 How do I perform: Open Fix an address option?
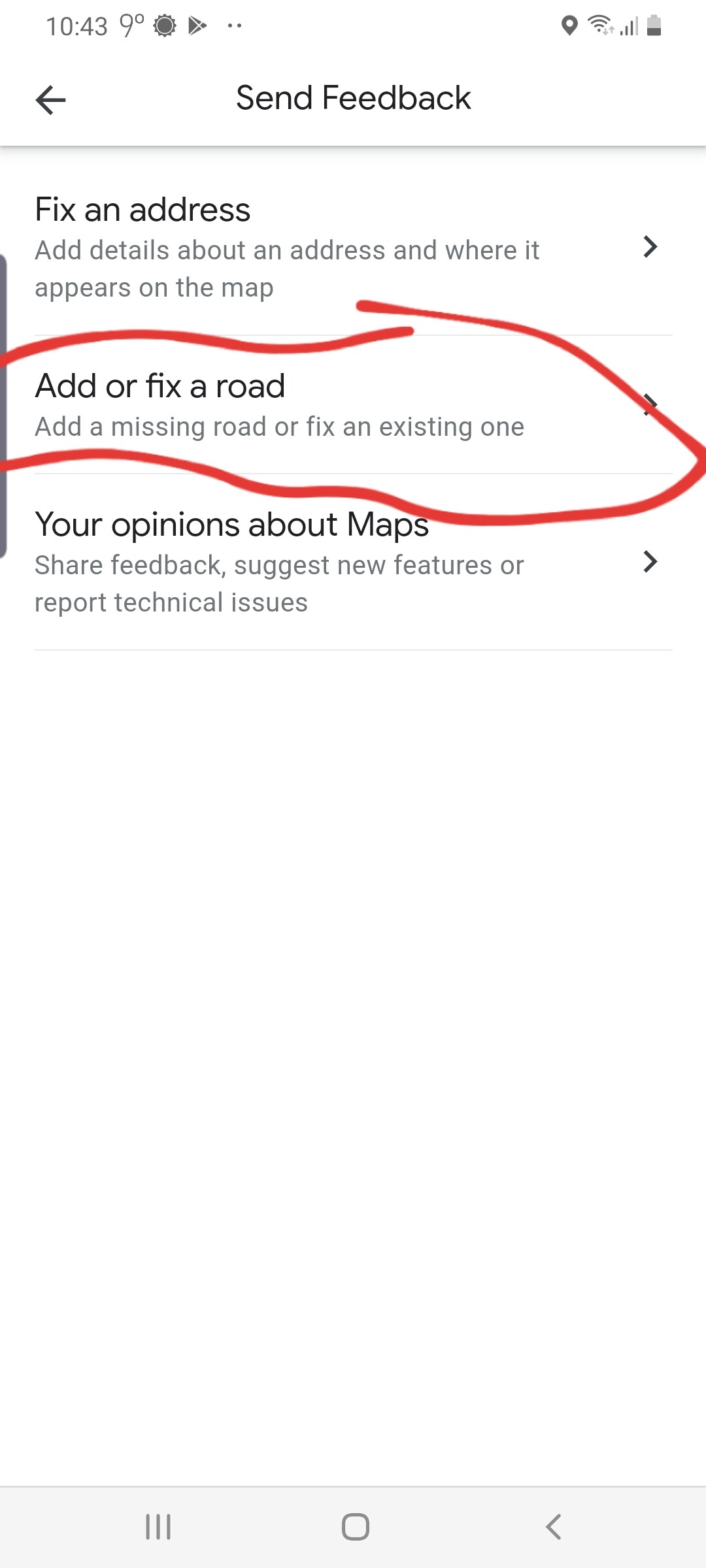pyautogui.click(x=353, y=247)
